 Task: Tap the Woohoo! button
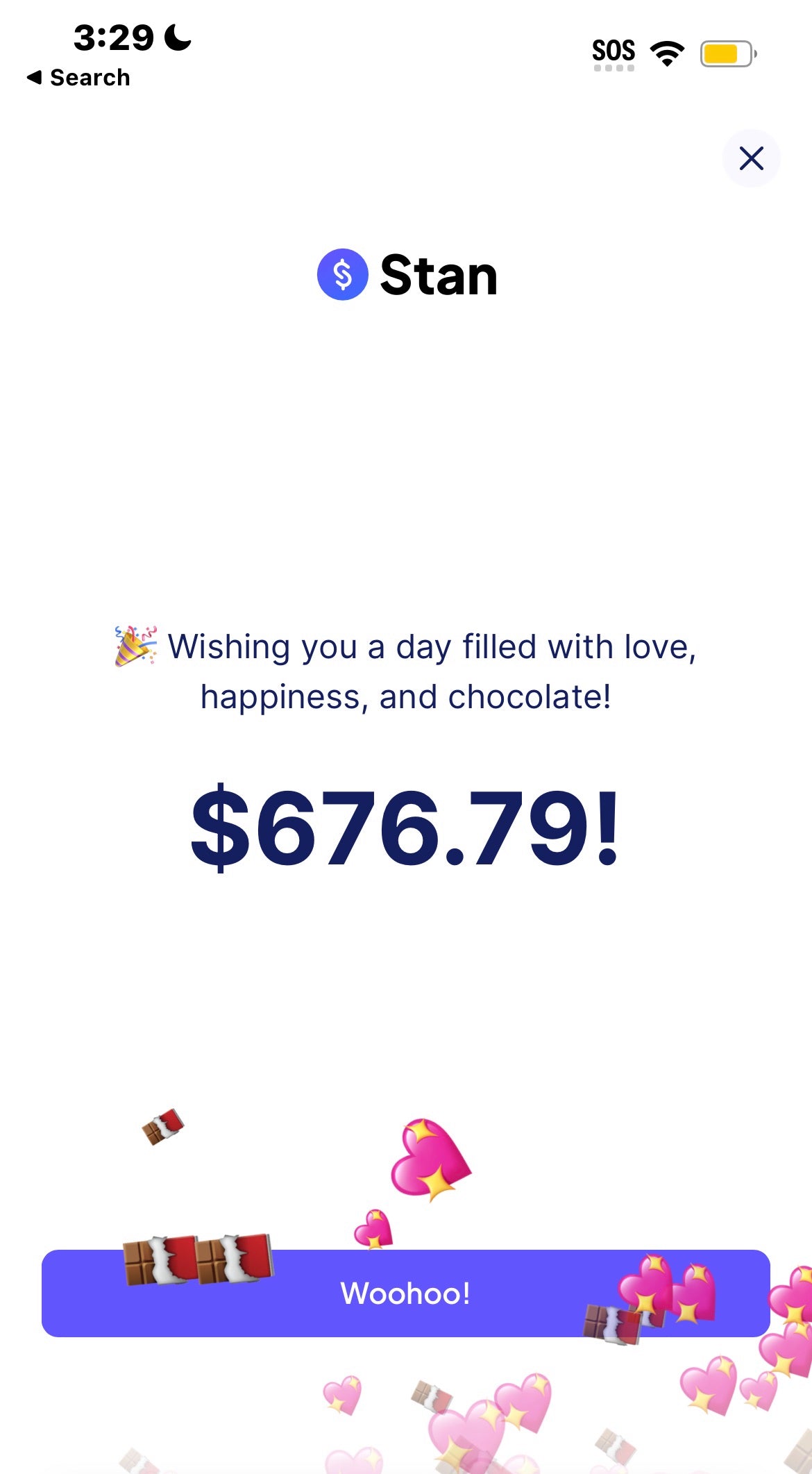[405, 1293]
